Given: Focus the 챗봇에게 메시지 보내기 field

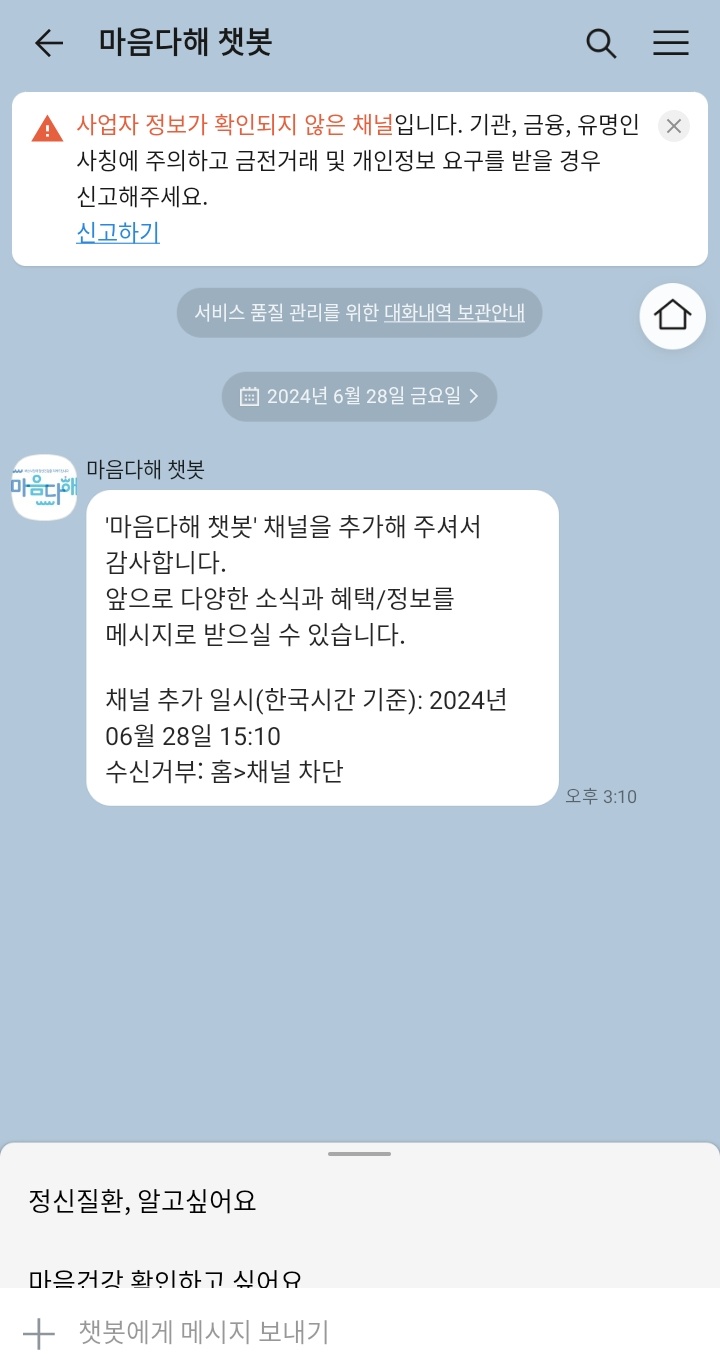Looking at the screenshot, I should 380,1332.
